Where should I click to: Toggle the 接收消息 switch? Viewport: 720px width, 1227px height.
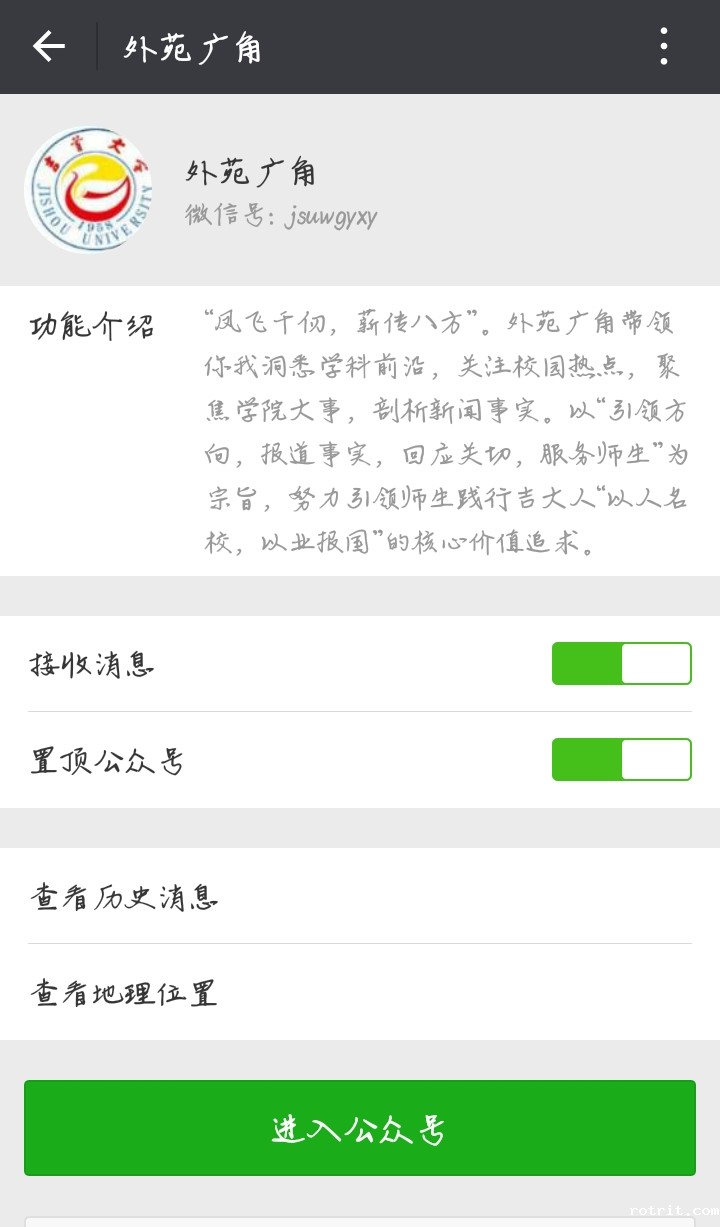click(x=621, y=664)
